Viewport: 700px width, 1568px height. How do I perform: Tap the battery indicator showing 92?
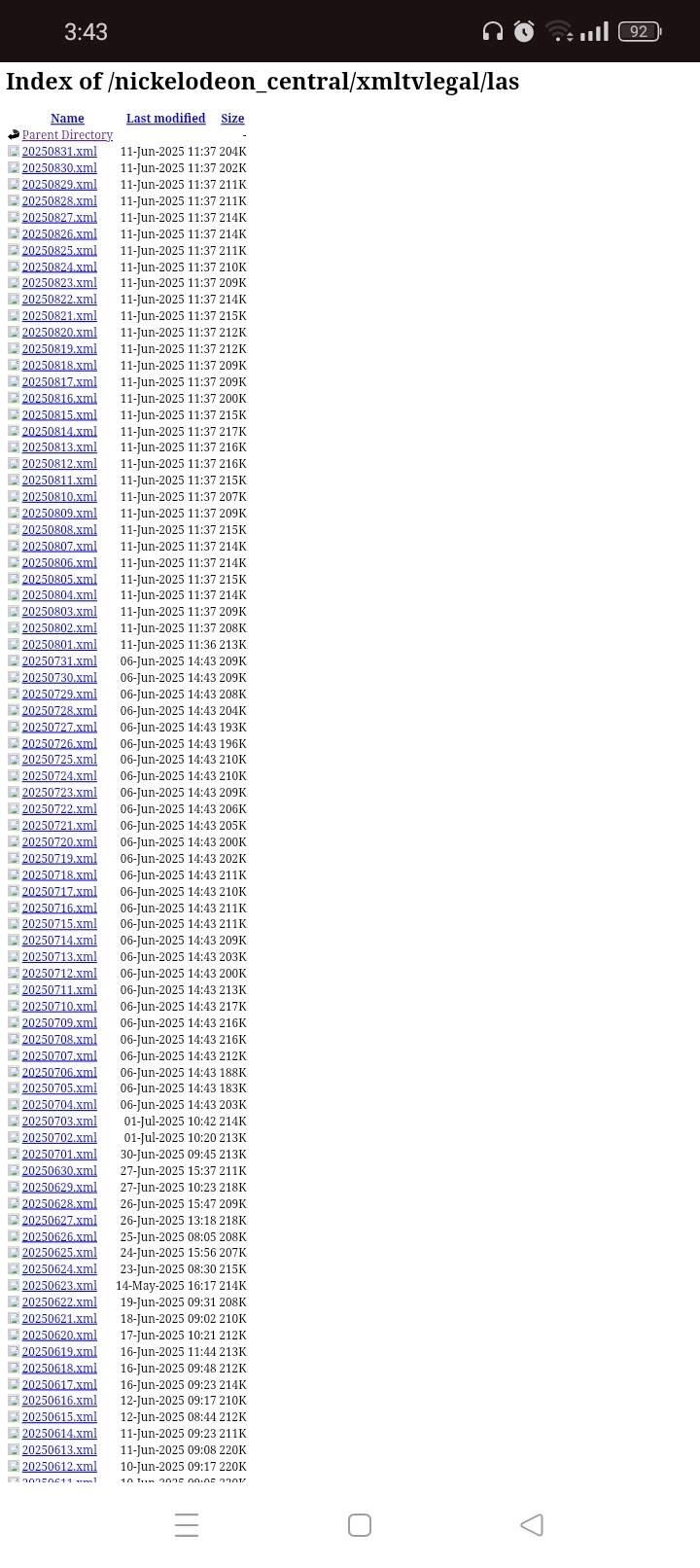tap(639, 31)
